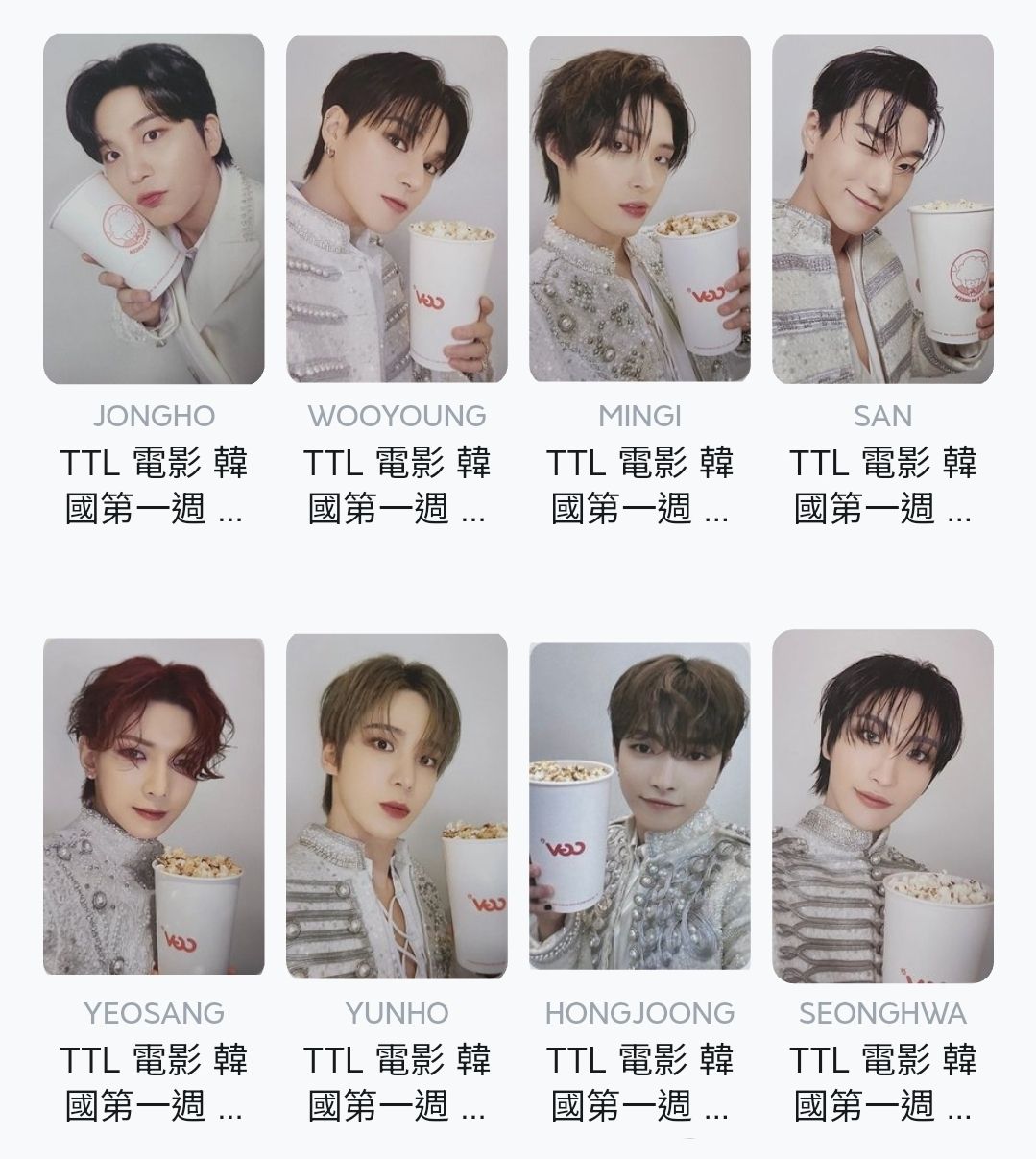Viewport: 1036px width, 1159px height.
Task: Select the HONGJOONG photocard
Action: [639, 807]
